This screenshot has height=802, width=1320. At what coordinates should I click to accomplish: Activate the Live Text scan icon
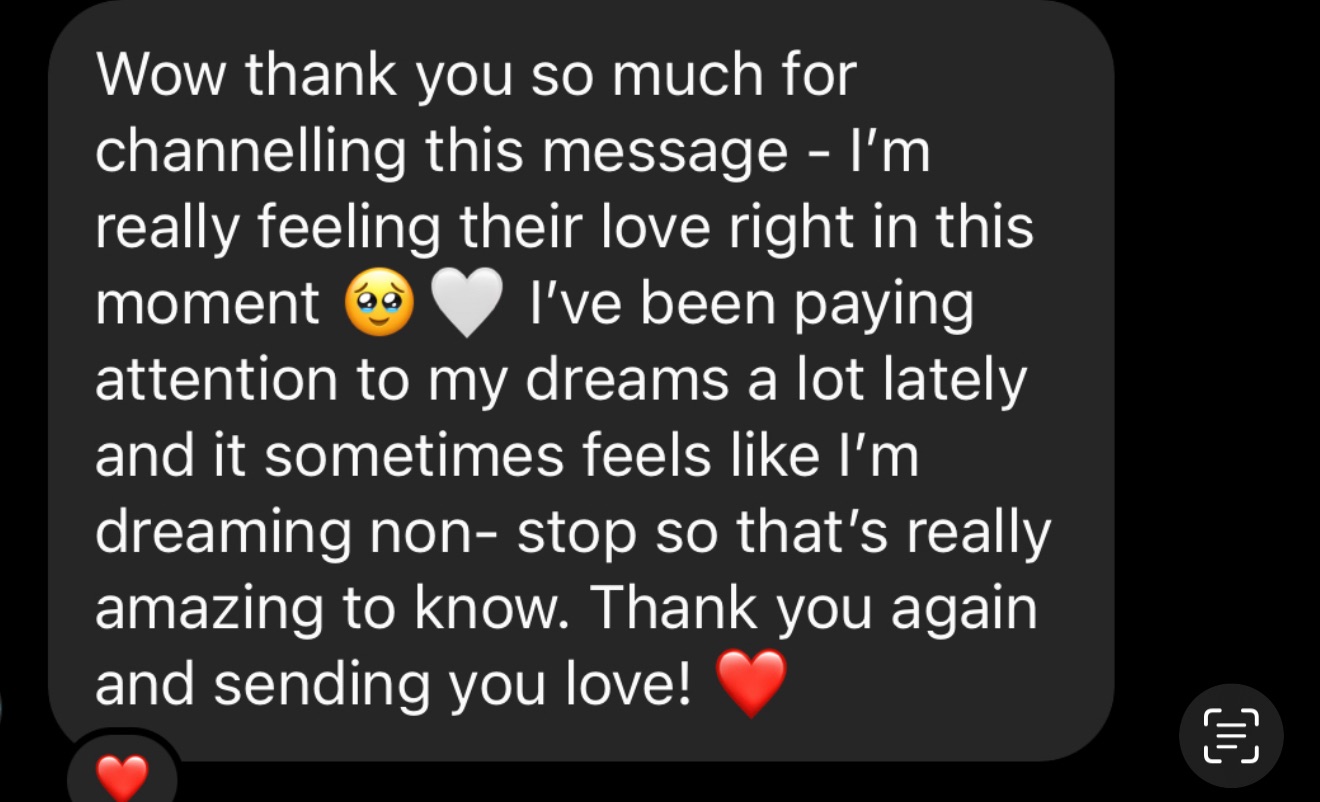coord(1231,736)
